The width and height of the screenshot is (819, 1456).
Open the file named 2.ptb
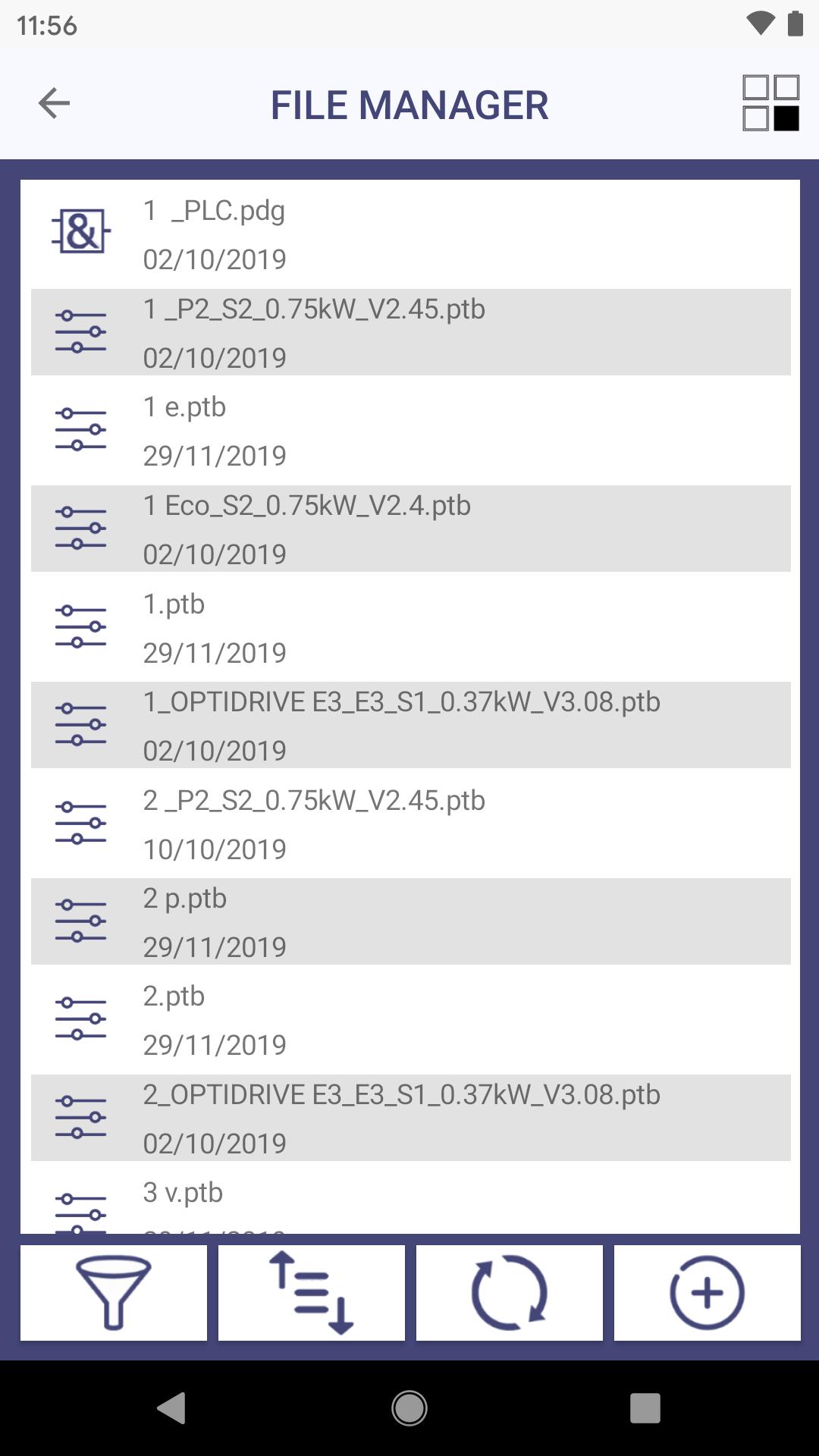[x=409, y=1020]
